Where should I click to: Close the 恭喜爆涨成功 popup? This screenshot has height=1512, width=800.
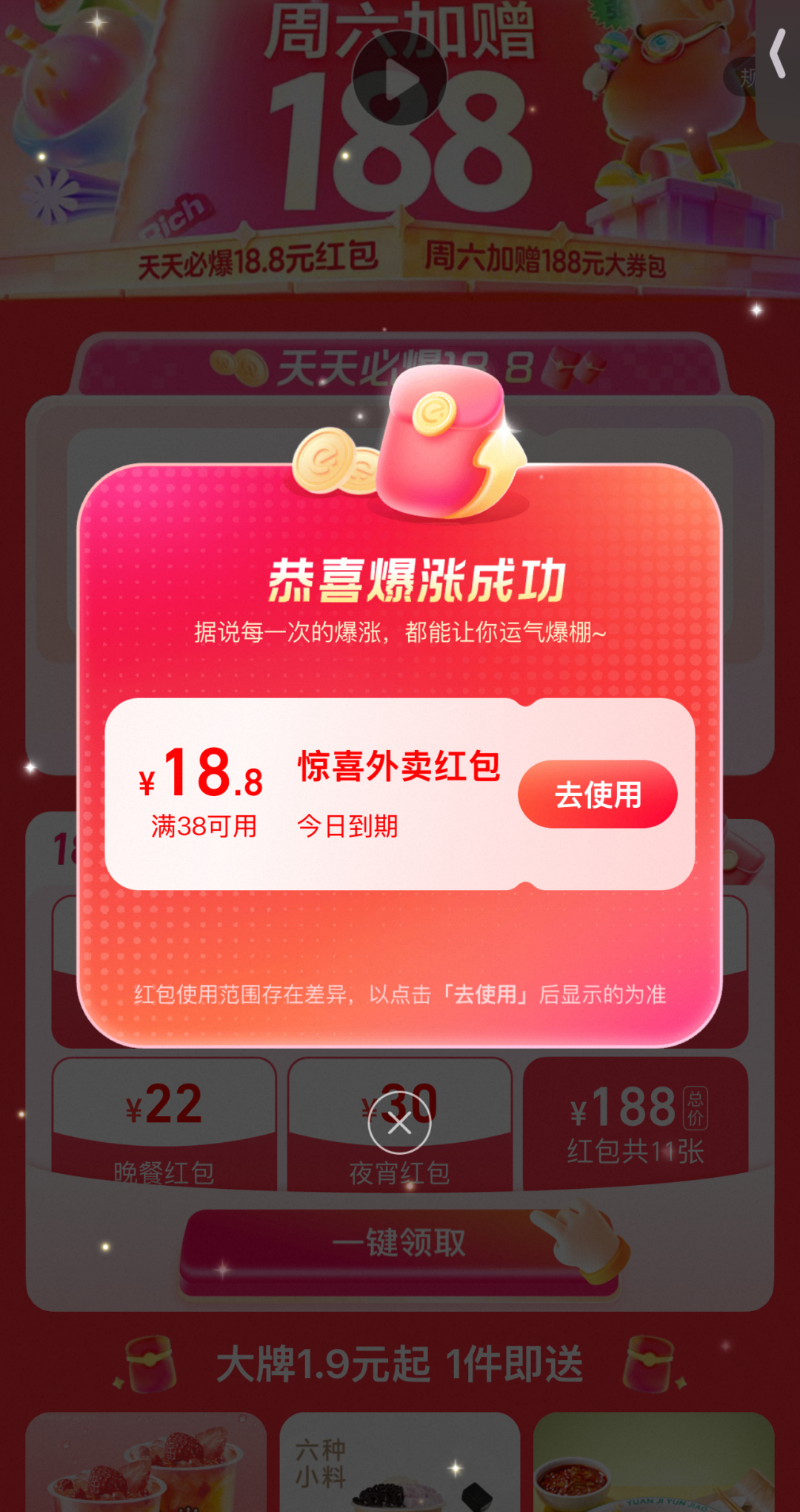[399, 1124]
